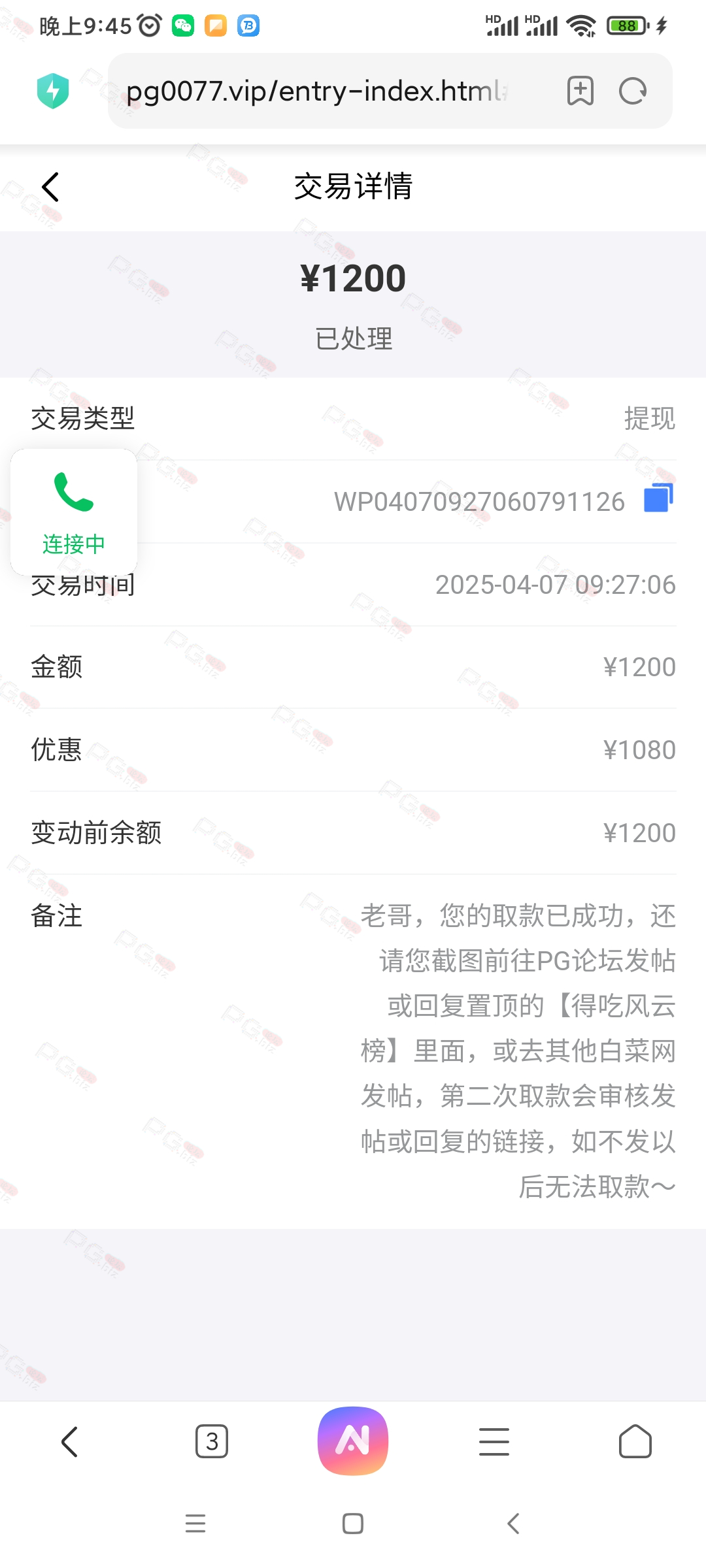Launch the AI assistant center button
The width and height of the screenshot is (706, 1568).
pos(353,1441)
